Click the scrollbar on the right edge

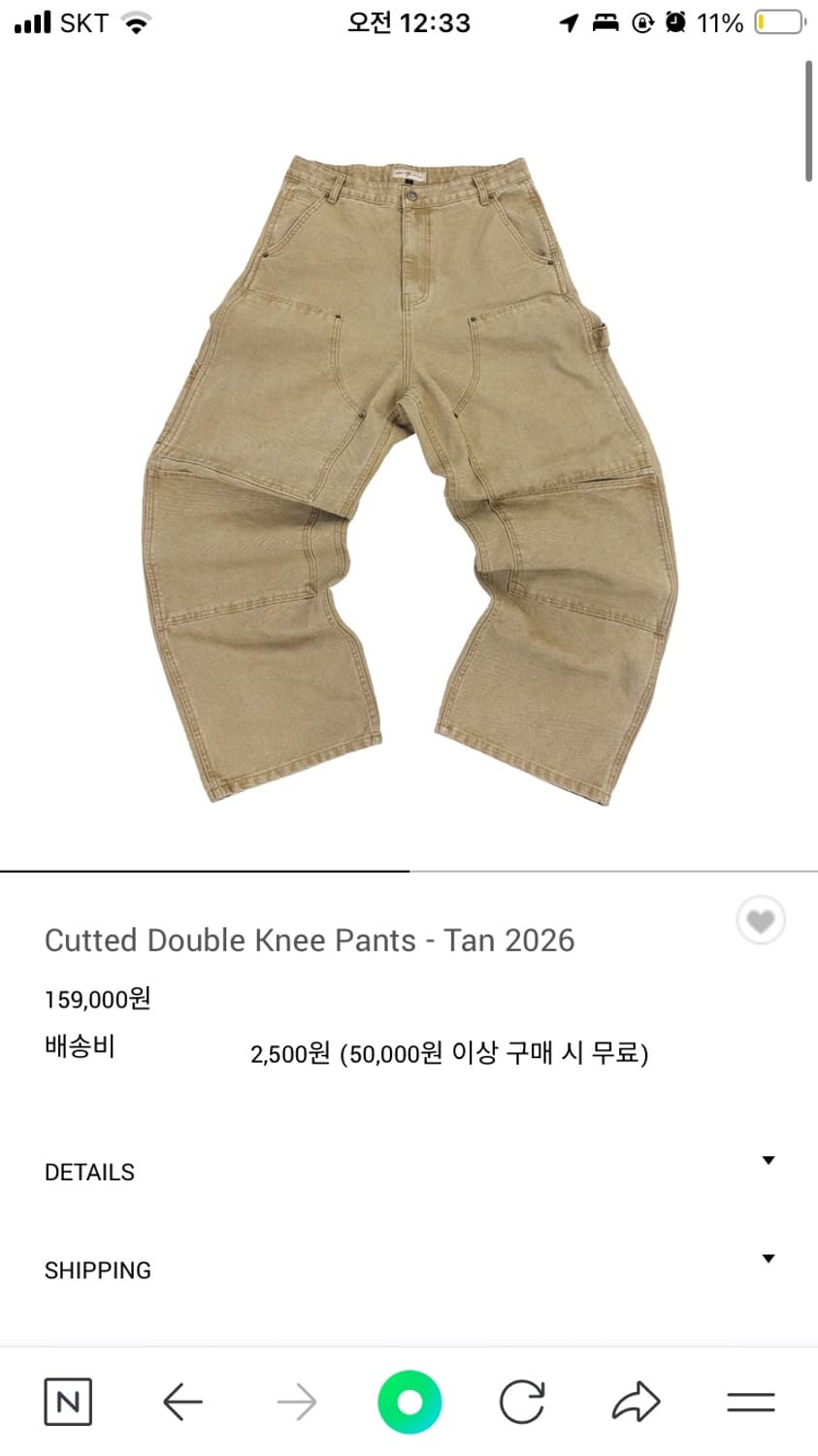pyautogui.click(x=808, y=116)
